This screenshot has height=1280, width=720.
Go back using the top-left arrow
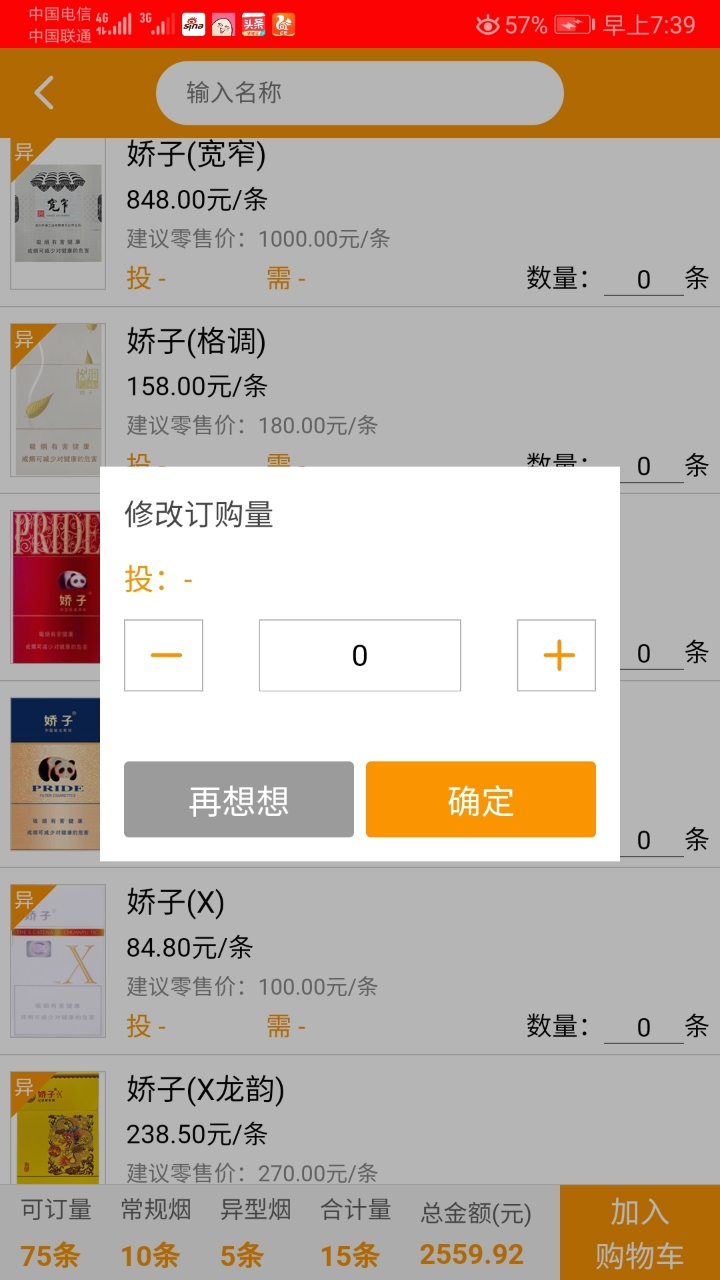[x=44, y=93]
